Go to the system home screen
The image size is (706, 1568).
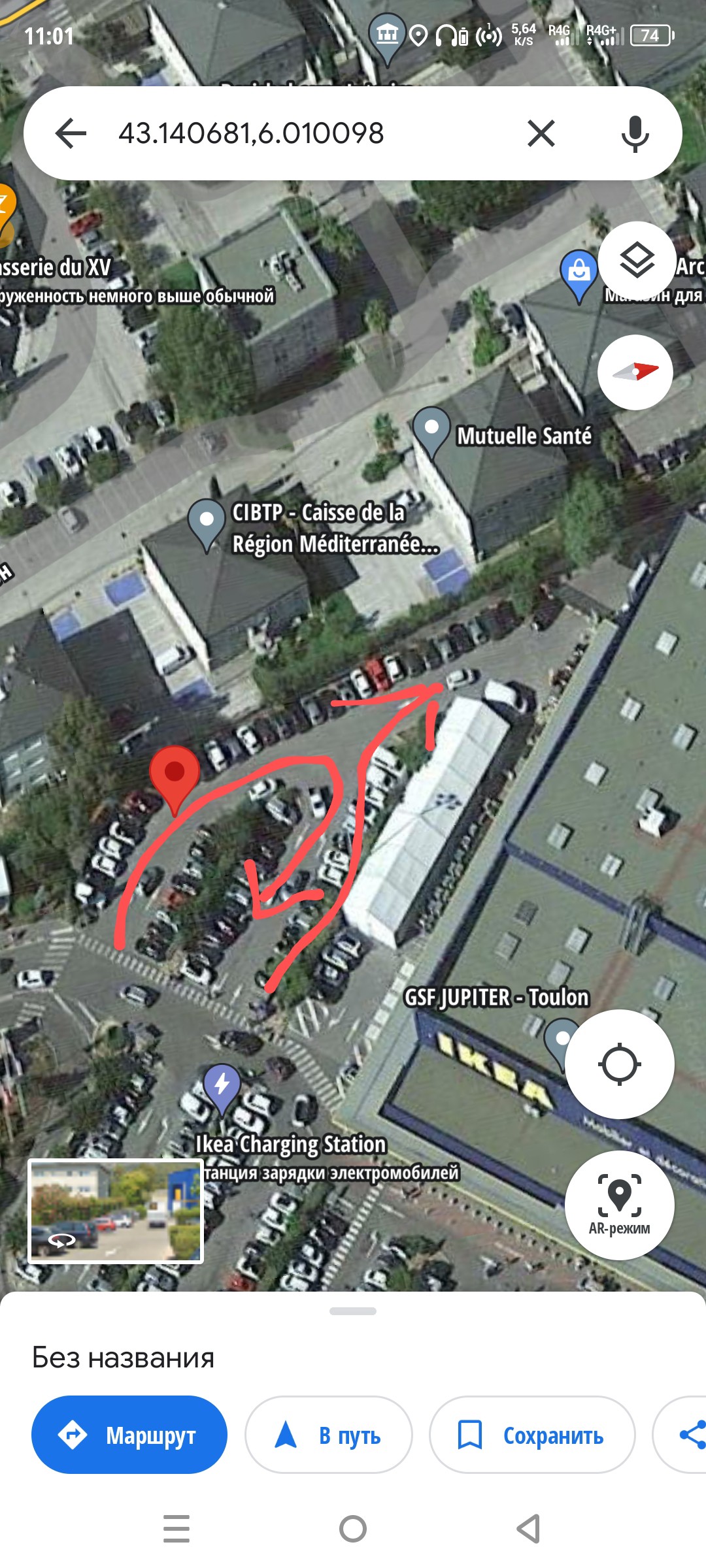(353, 1529)
